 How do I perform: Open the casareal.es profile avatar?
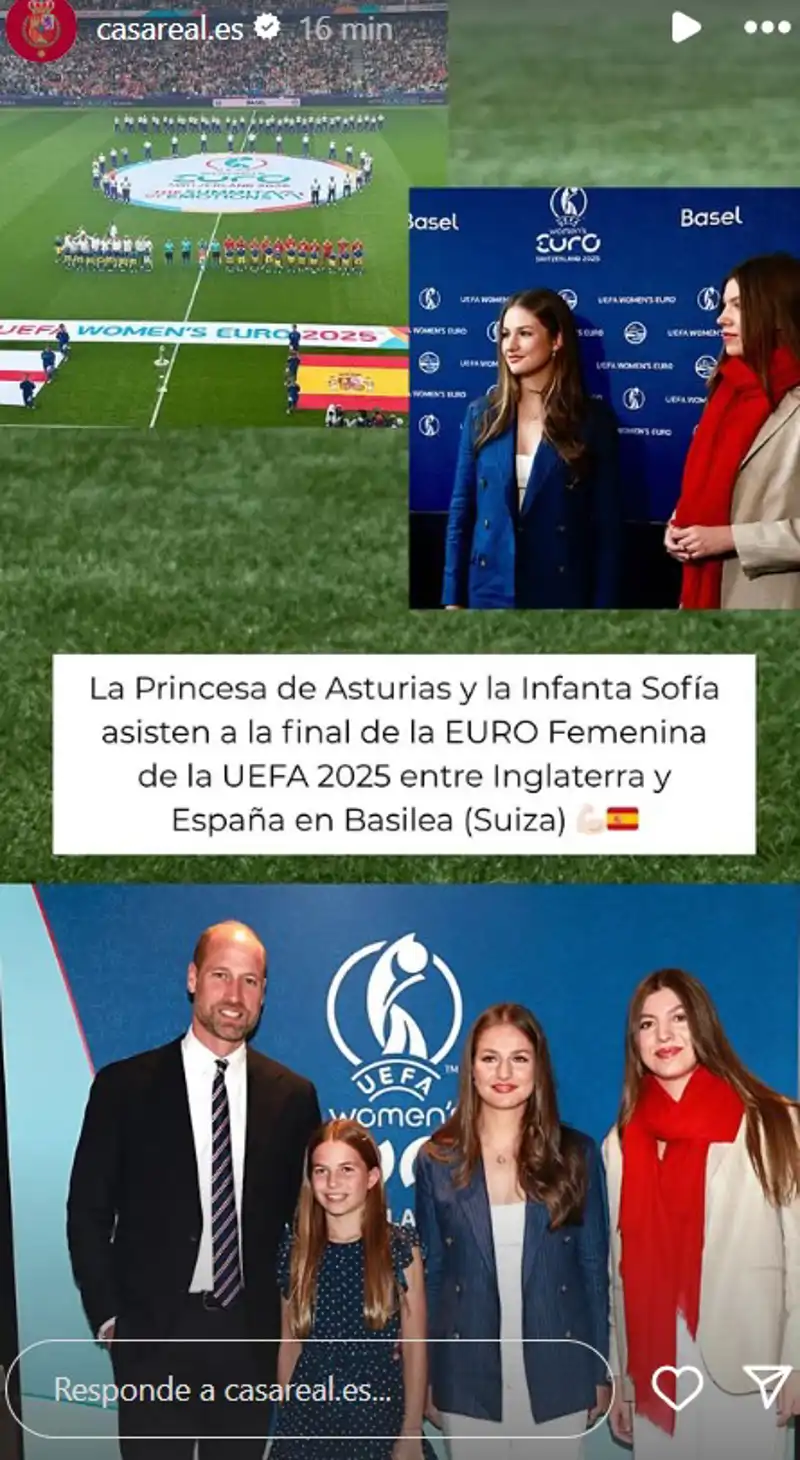click(x=41, y=28)
